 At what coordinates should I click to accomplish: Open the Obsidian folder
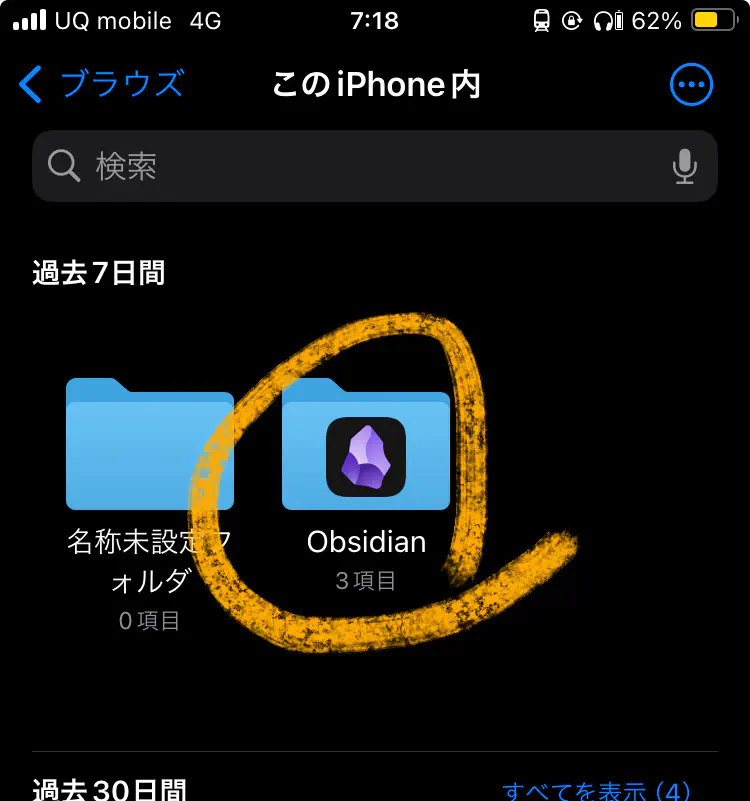coord(366,445)
